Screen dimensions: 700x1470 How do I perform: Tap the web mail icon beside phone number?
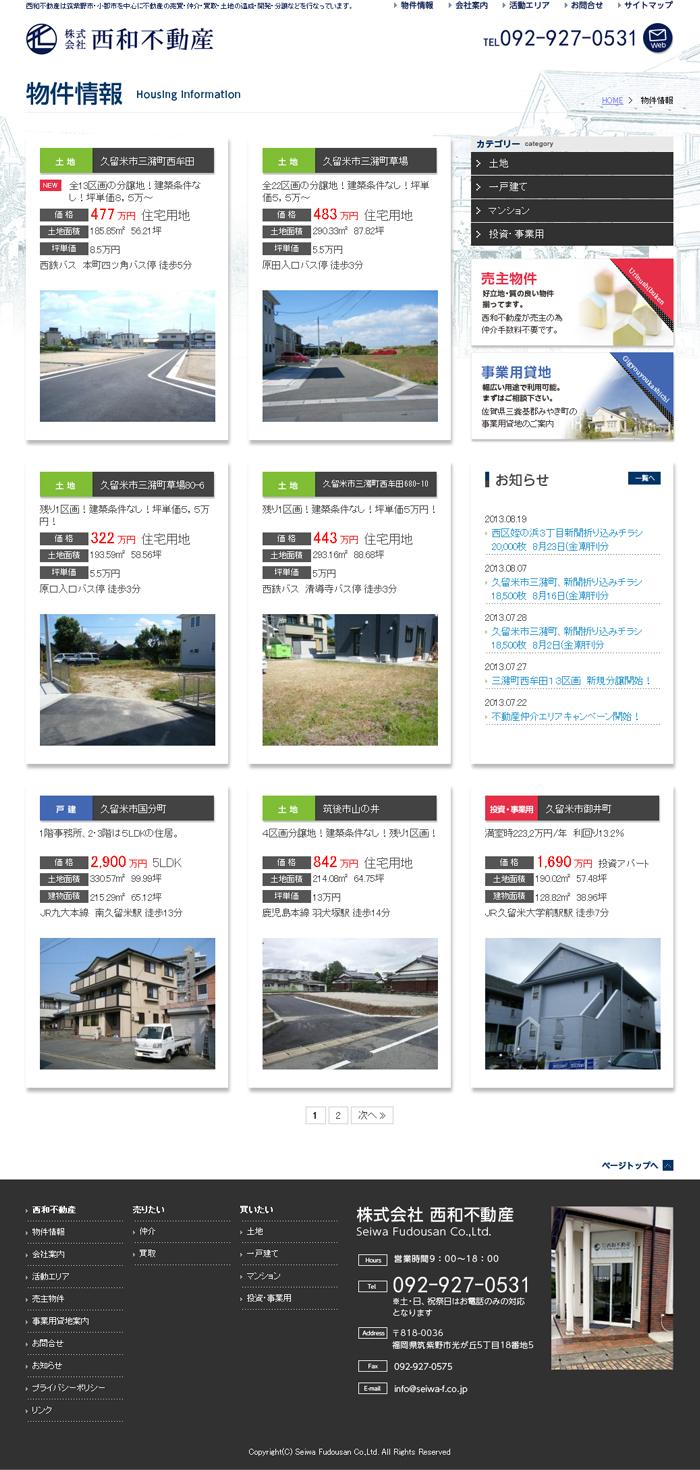click(657, 40)
